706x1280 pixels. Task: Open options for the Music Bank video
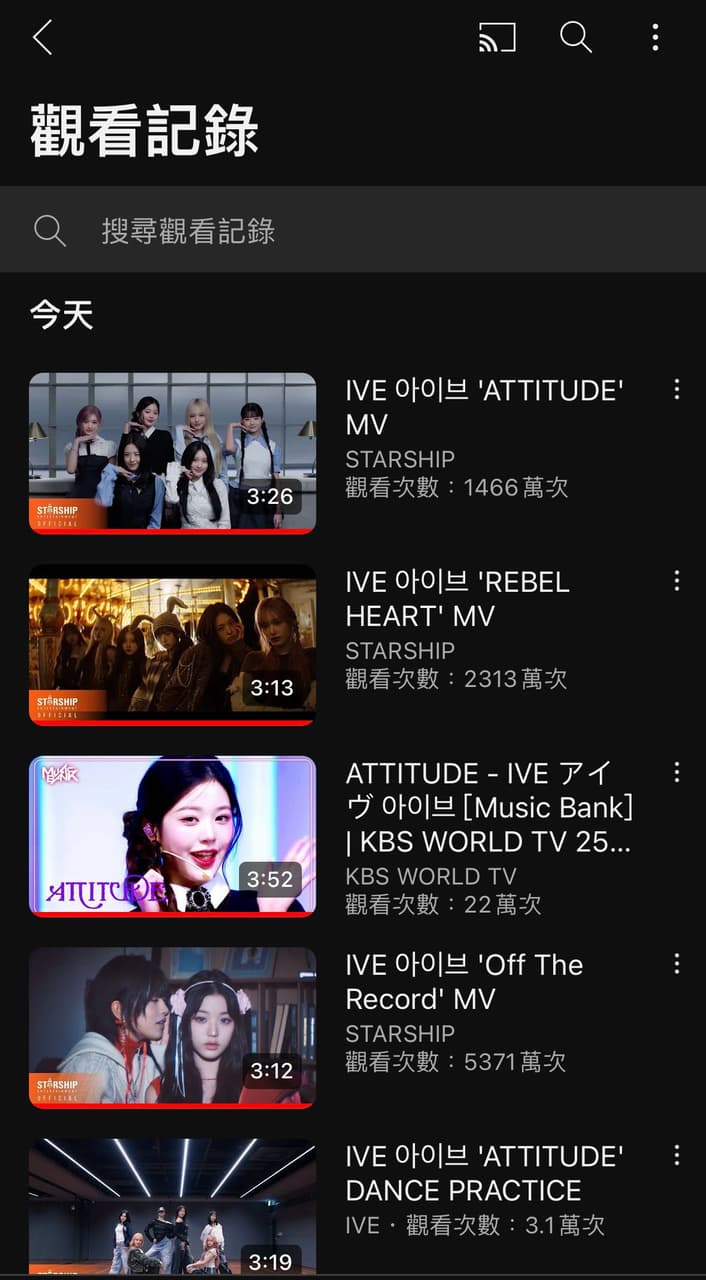pyautogui.click(x=677, y=771)
